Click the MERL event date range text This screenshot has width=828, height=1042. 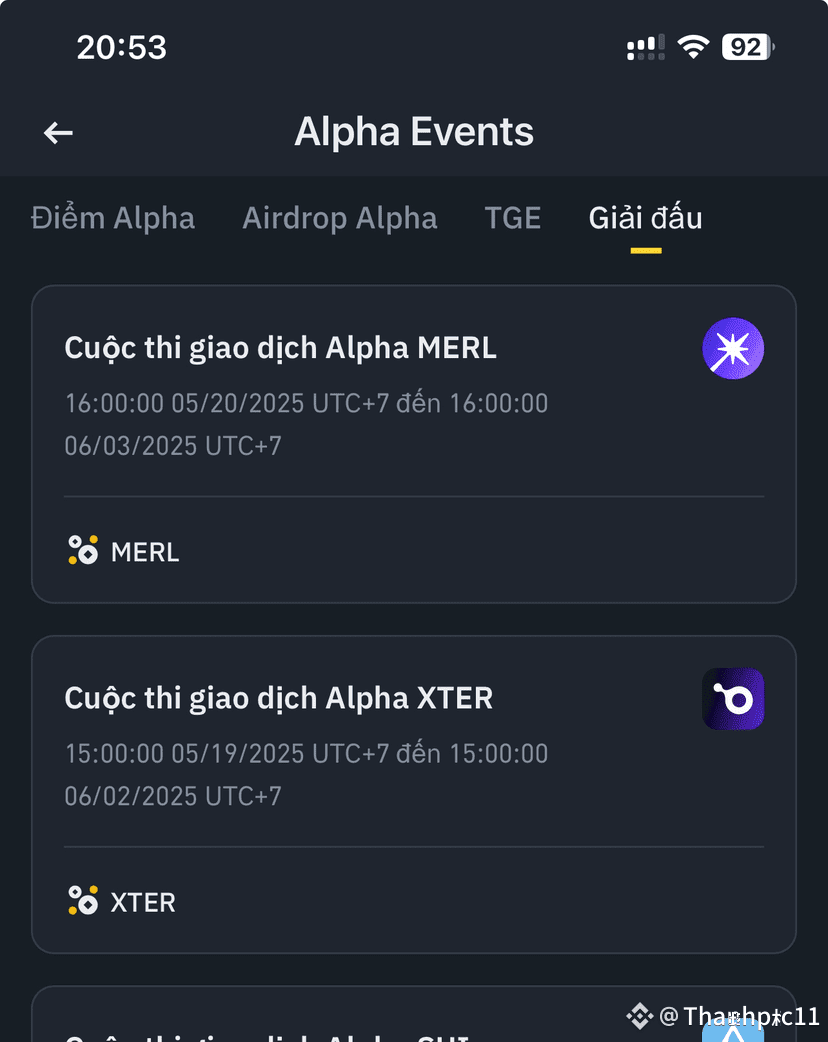coord(306,423)
